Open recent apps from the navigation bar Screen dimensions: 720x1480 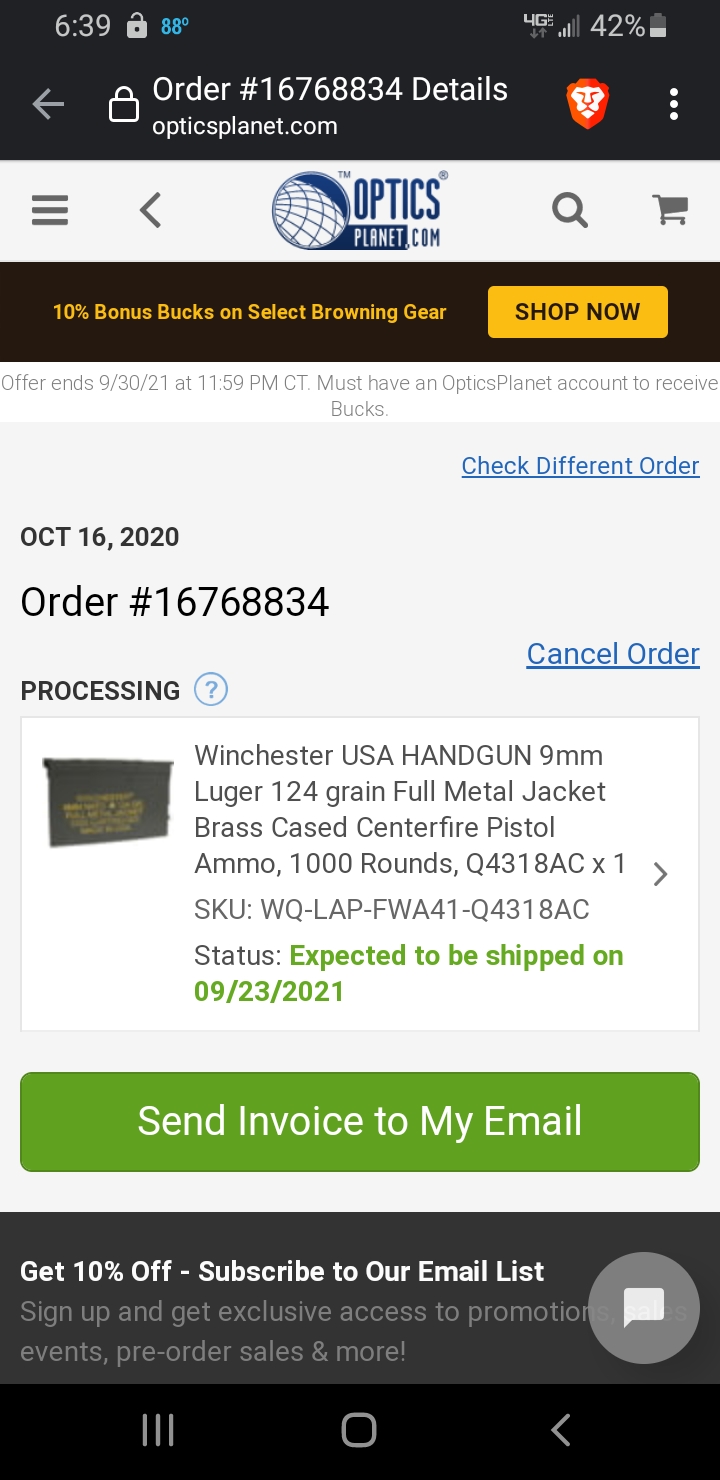158,1430
